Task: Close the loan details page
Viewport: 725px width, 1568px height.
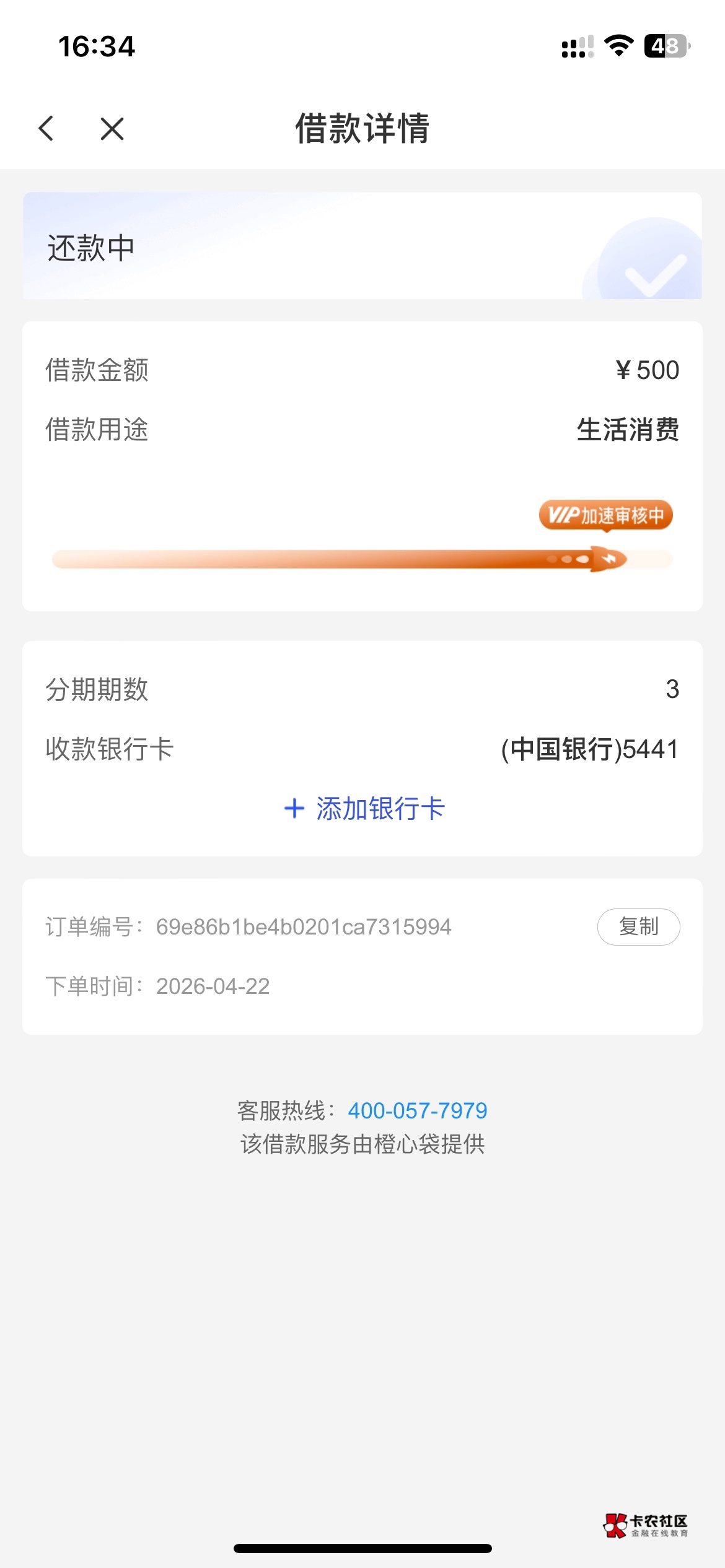Action: 112,129
